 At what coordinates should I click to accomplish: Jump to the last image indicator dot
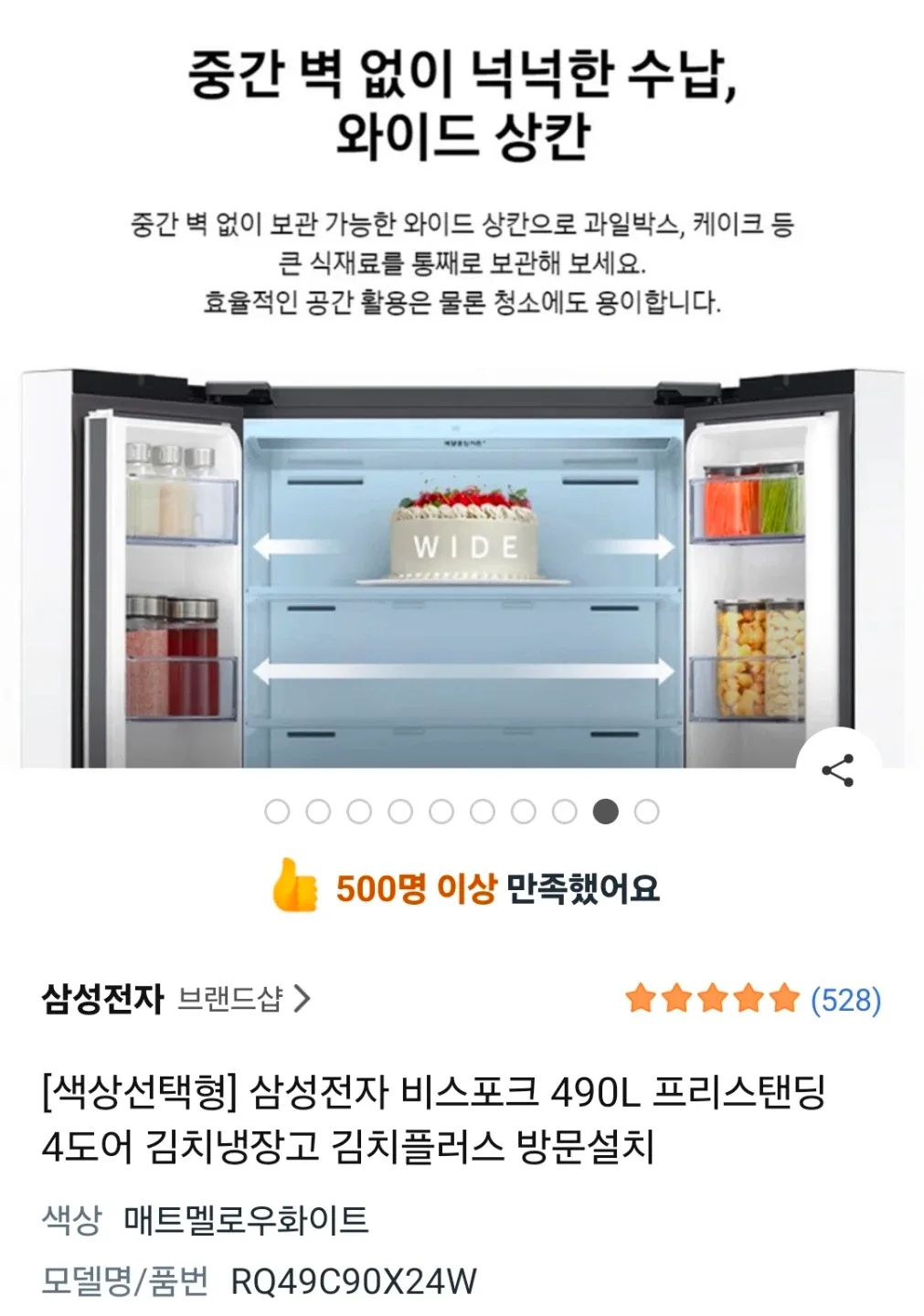[x=647, y=812]
